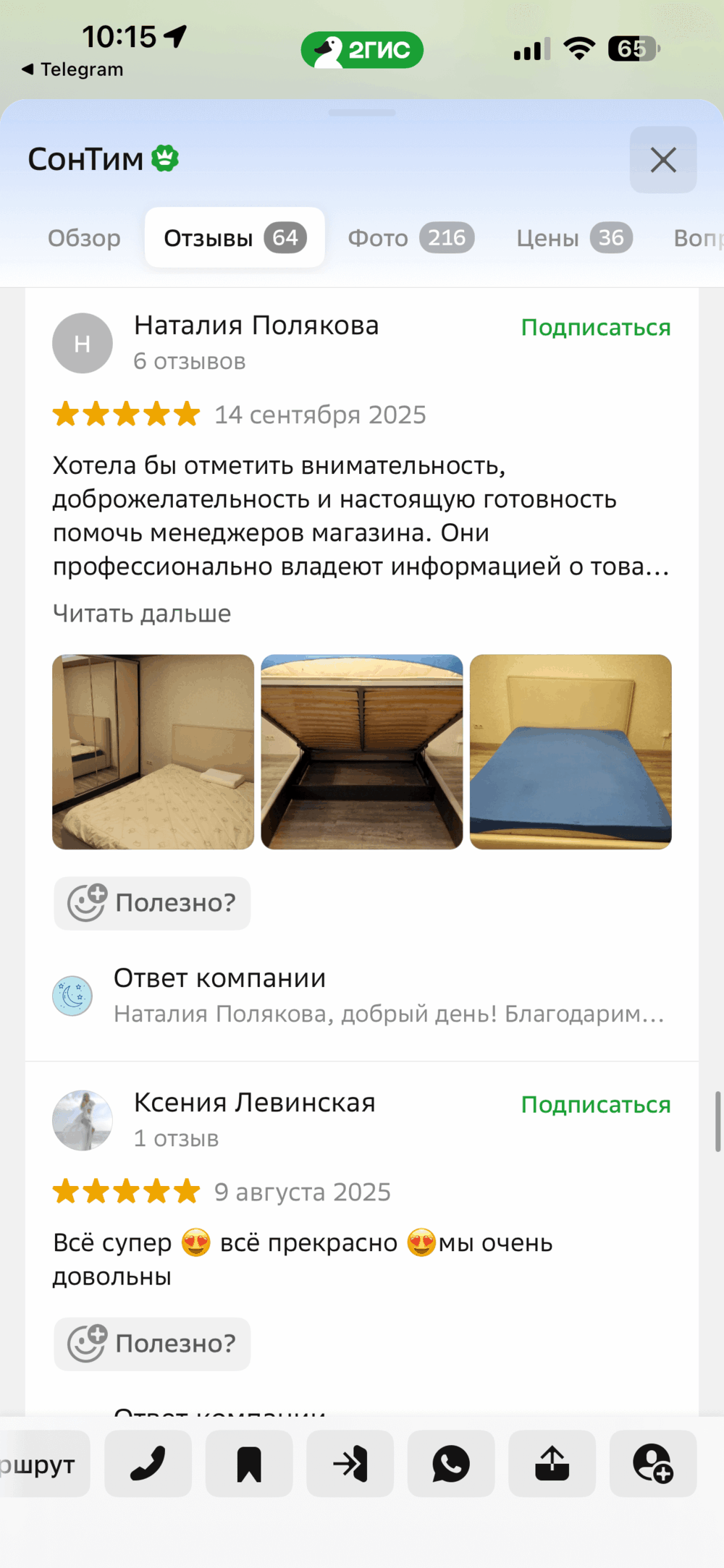Open company reply to Наталия Полякова
The height and width of the screenshot is (1568, 724).
[388, 996]
